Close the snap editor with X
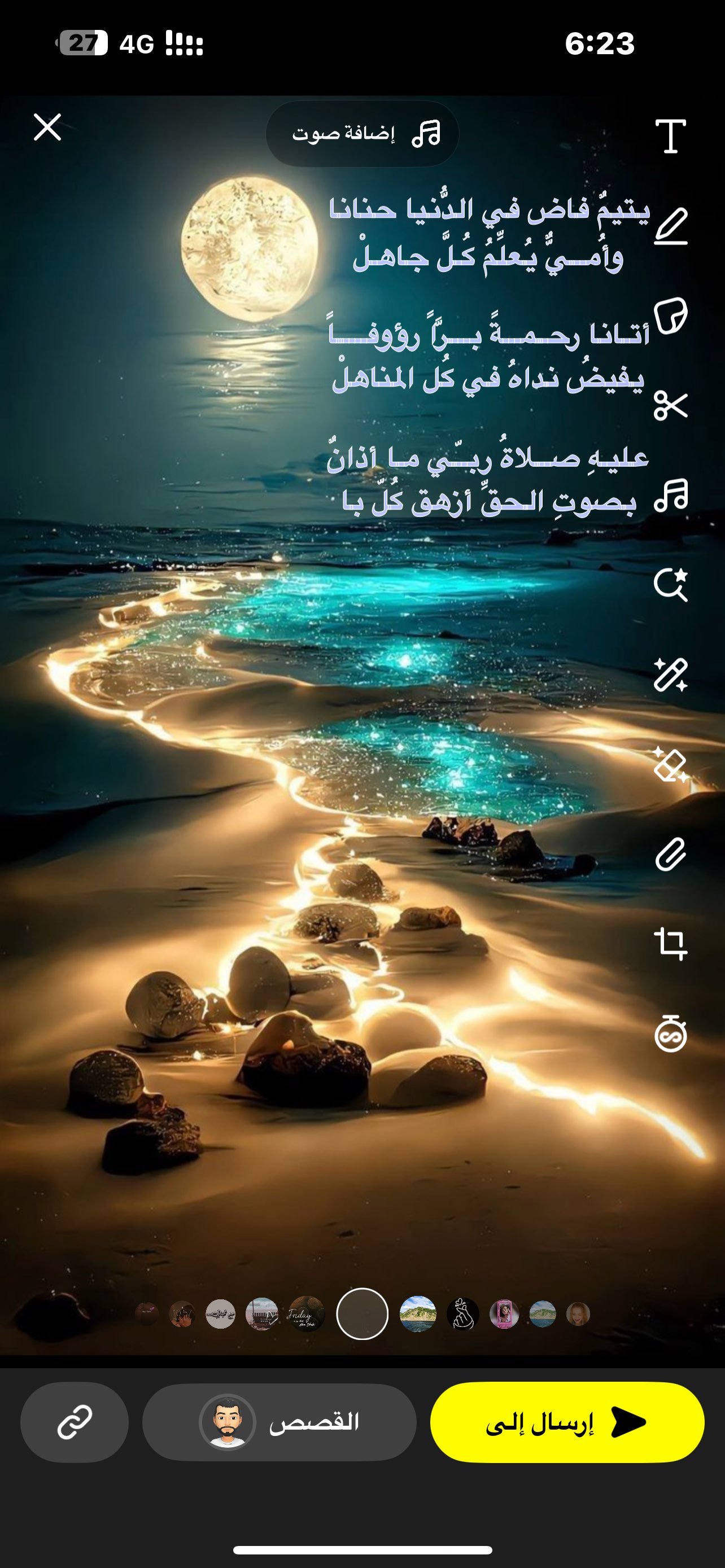 pos(47,127)
